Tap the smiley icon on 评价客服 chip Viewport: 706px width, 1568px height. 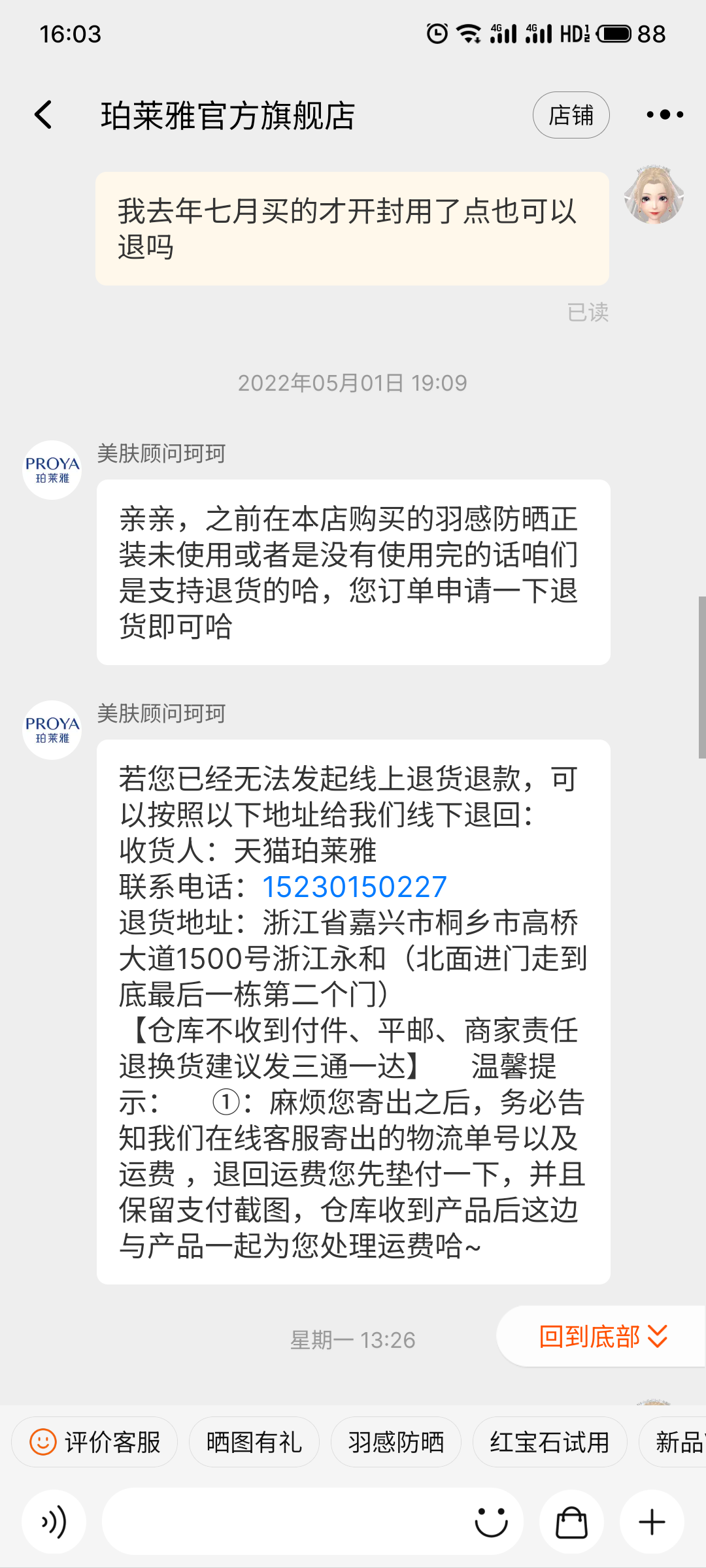coord(43,1442)
